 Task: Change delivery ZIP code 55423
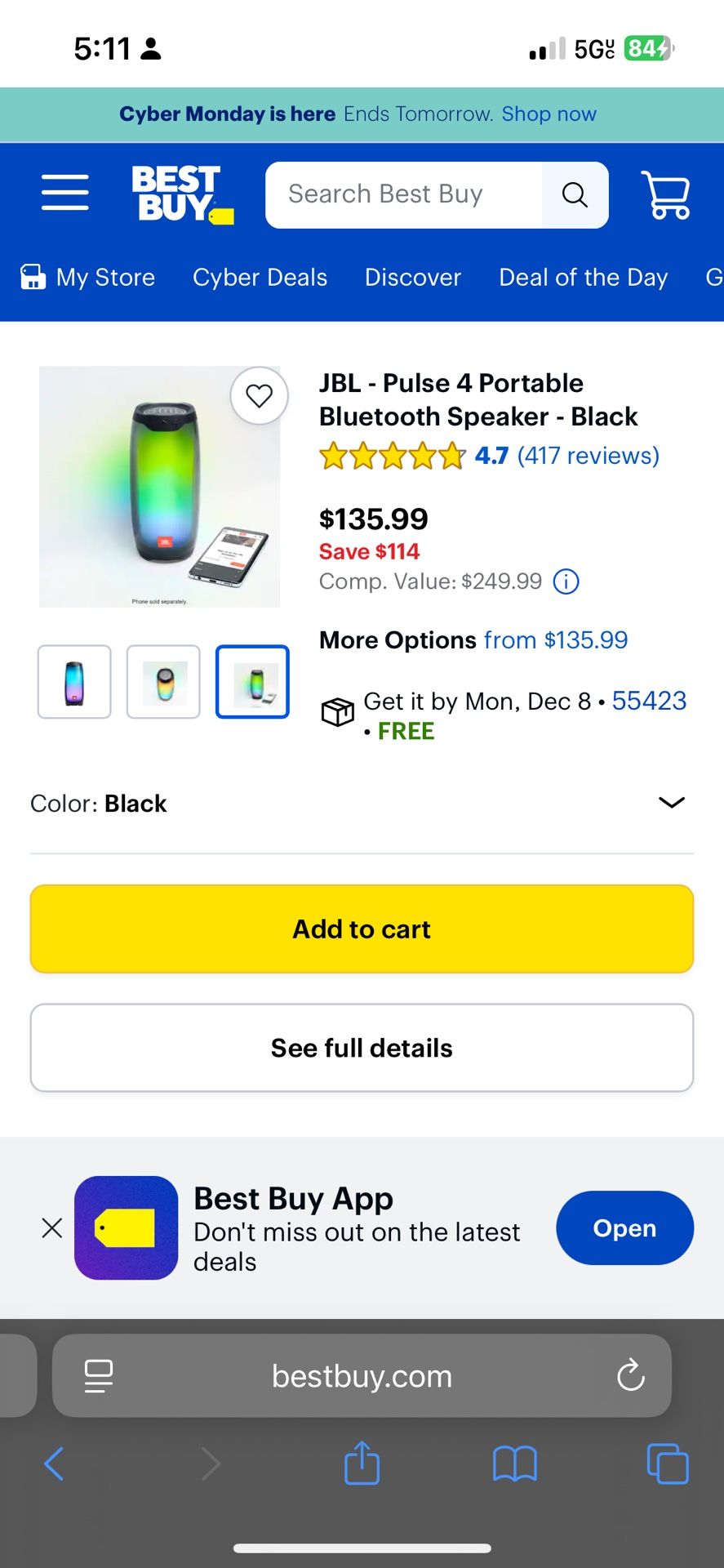pos(649,701)
